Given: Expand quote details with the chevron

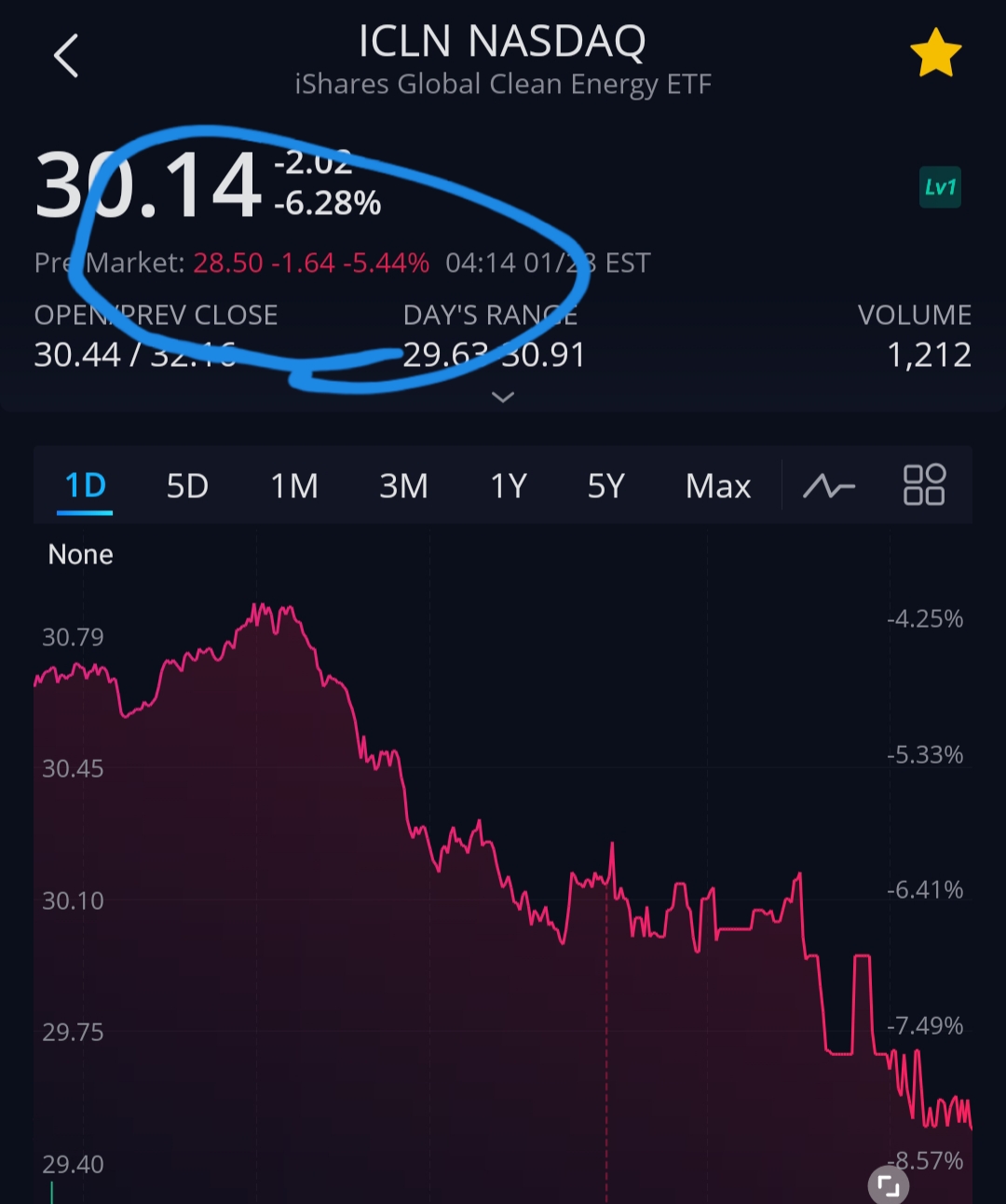Looking at the screenshot, I should [x=503, y=398].
